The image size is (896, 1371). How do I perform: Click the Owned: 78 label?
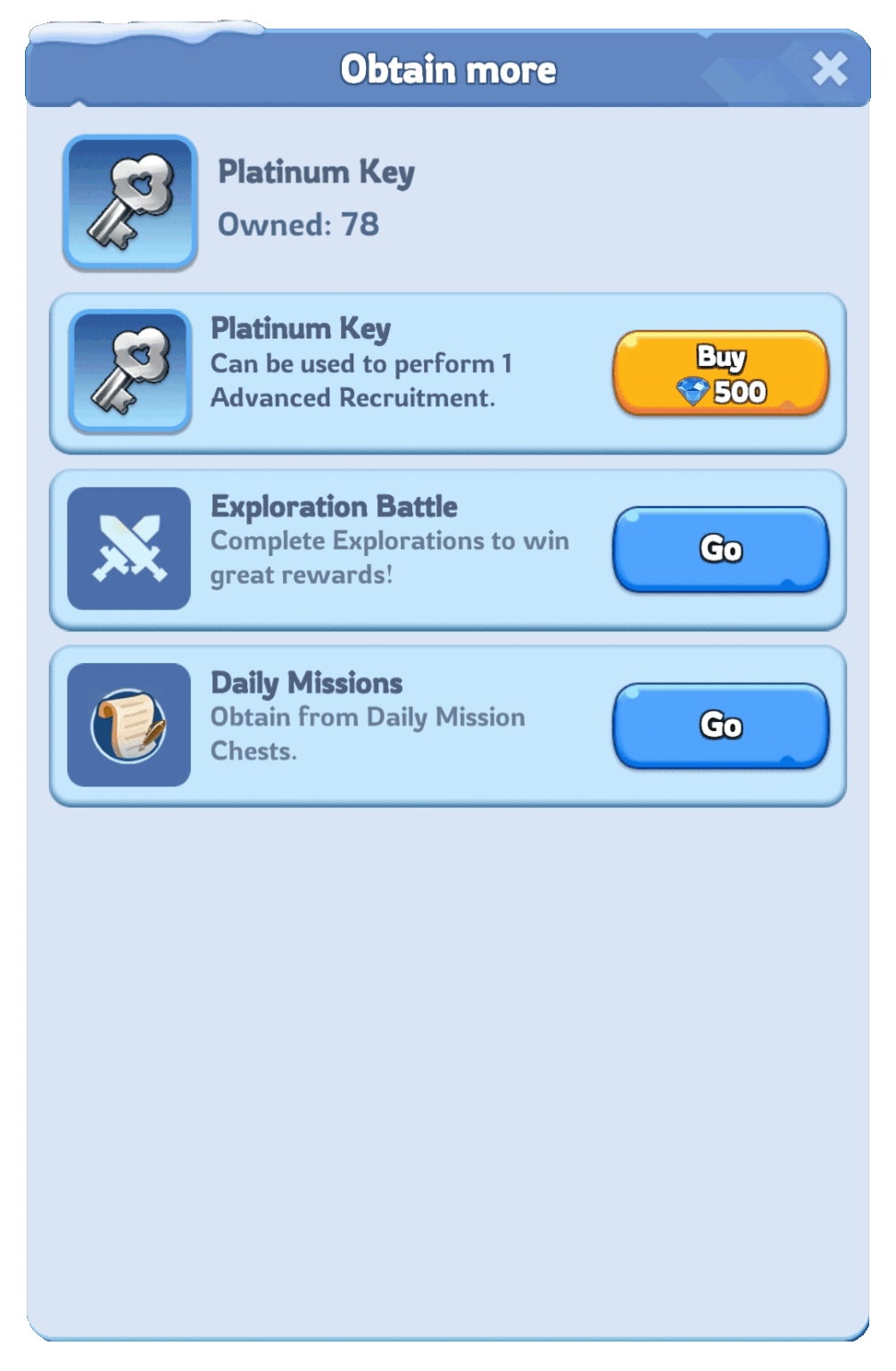pyautogui.click(x=296, y=226)
